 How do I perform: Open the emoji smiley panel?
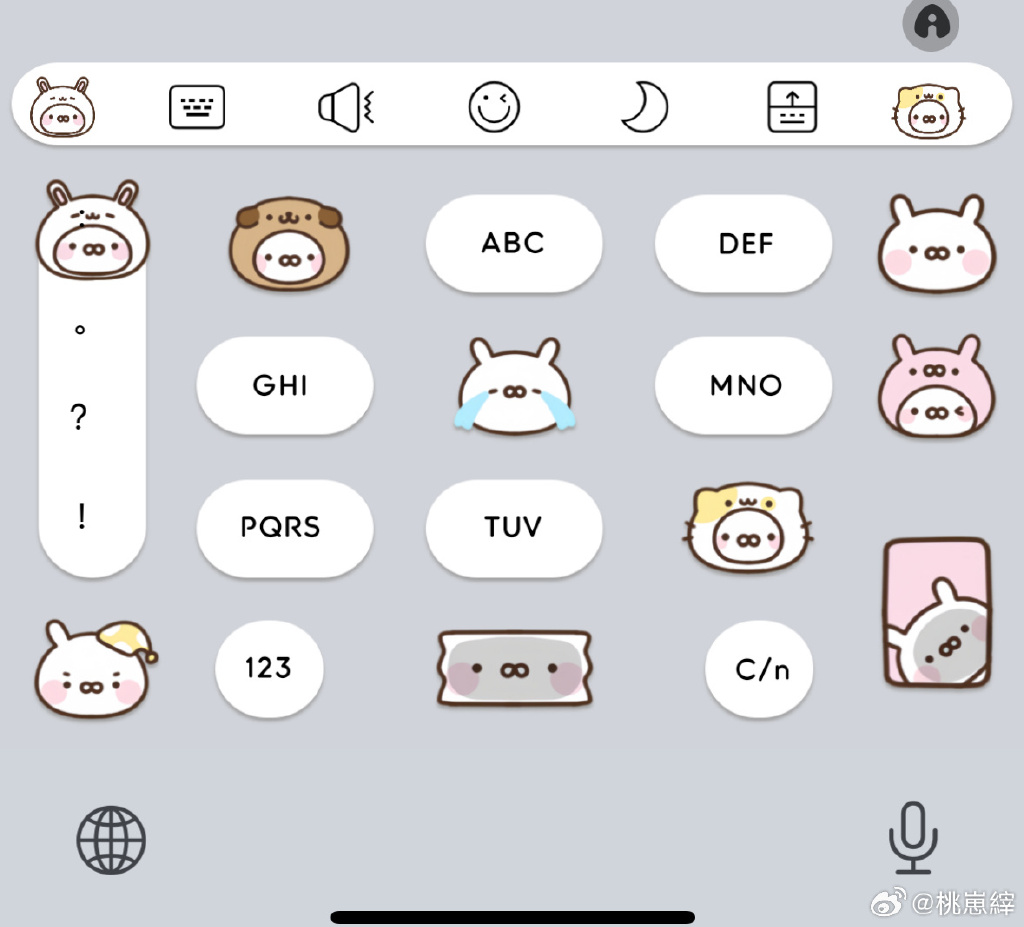(494, 107)
